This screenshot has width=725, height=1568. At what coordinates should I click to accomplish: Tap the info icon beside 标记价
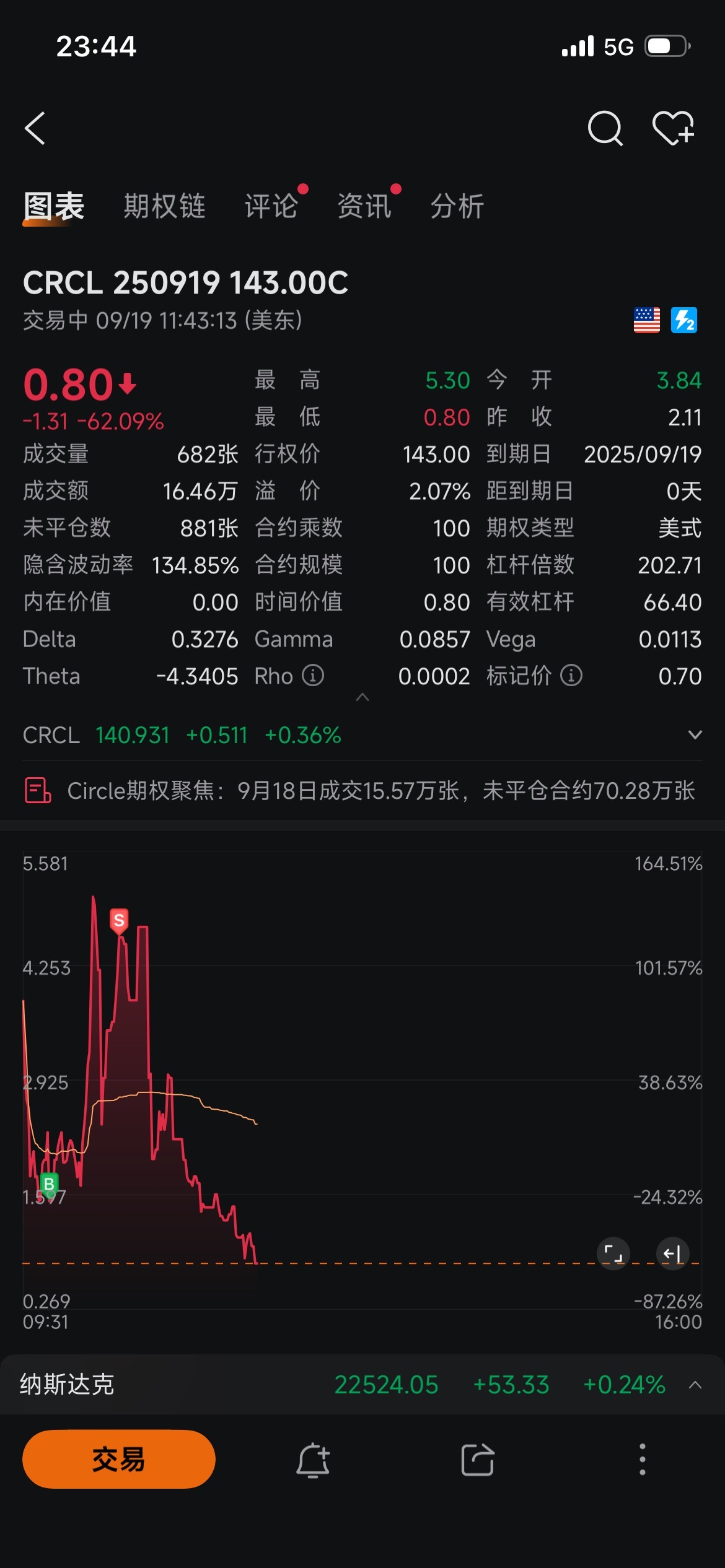click(x=571, y=675)
